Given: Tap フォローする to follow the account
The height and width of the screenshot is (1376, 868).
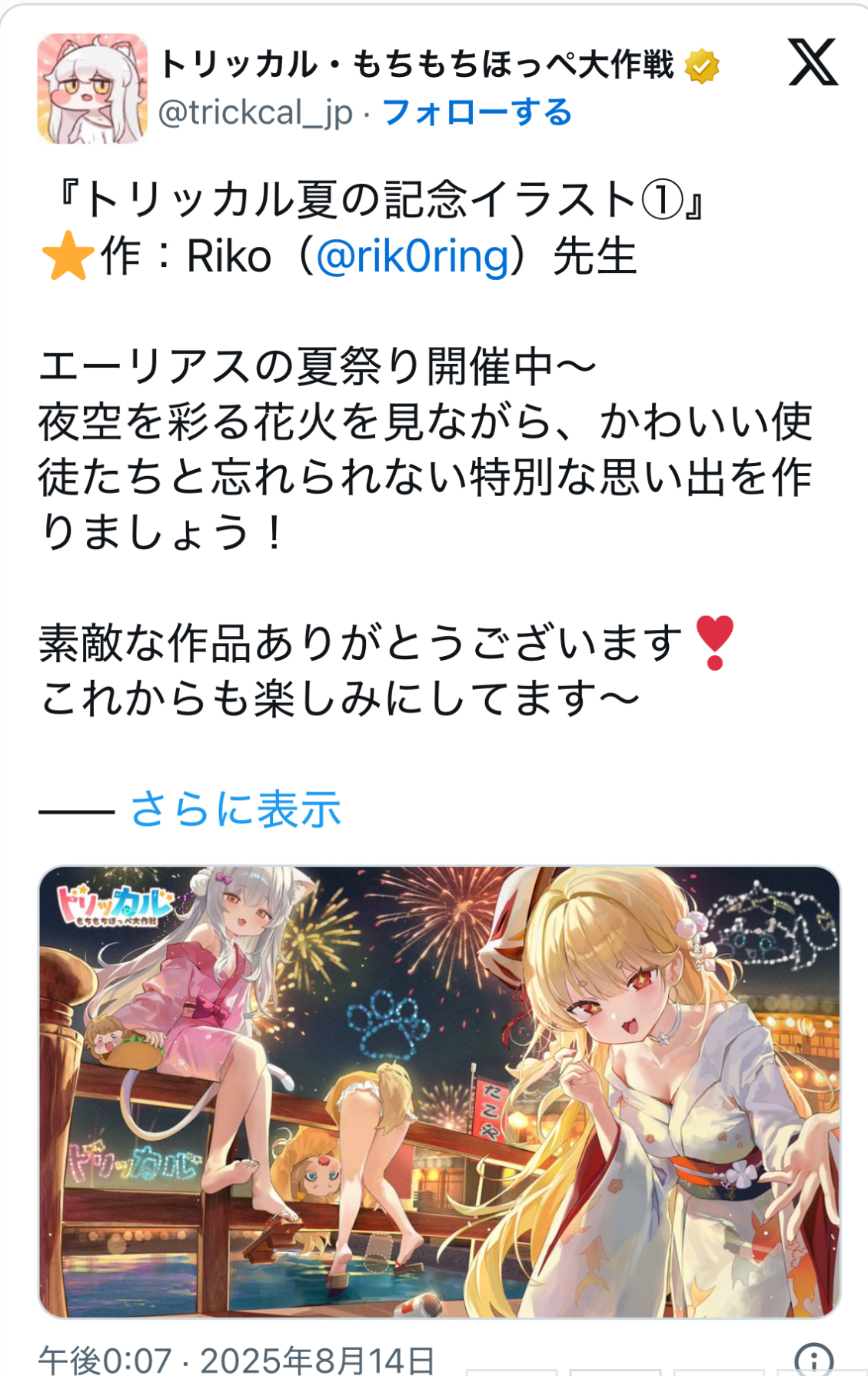Looking at the screenshot, I should point(477,113).
